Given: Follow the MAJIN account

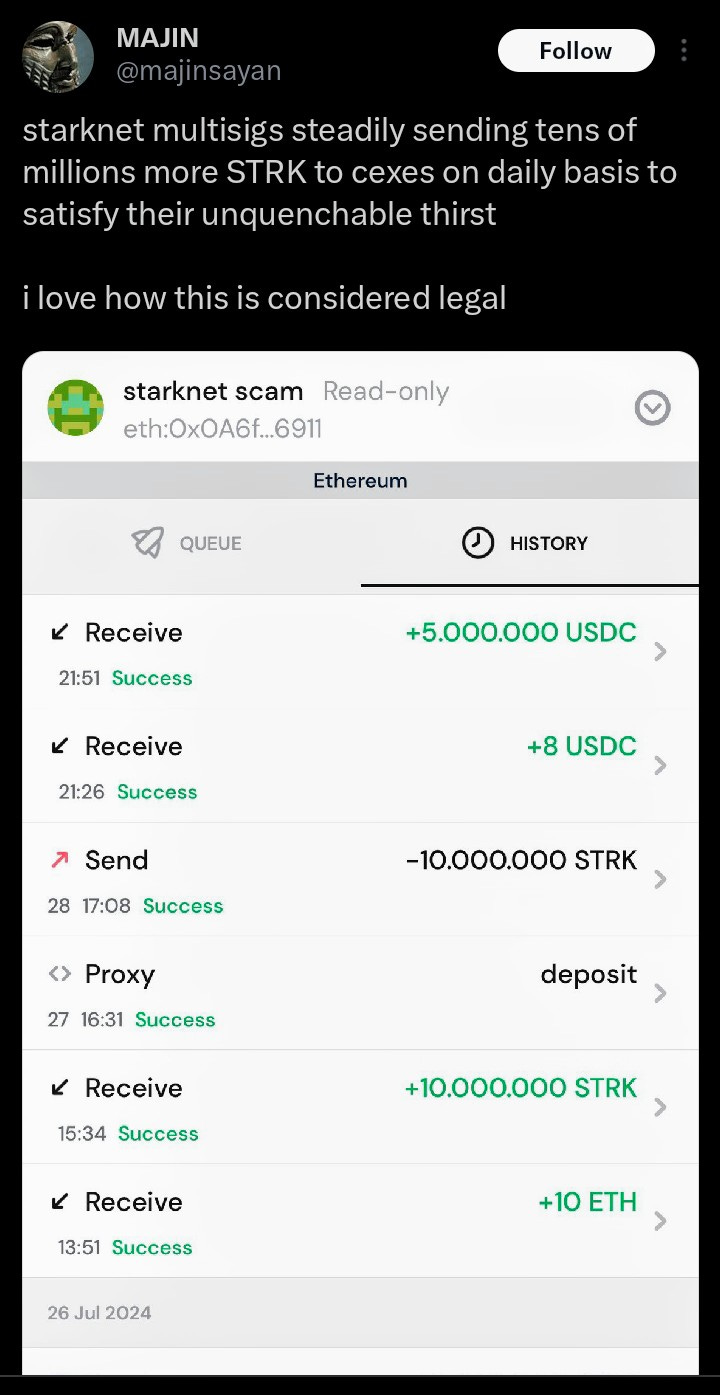Looking at the screenshot, I should pyautogui.click(x=576, y=51).
